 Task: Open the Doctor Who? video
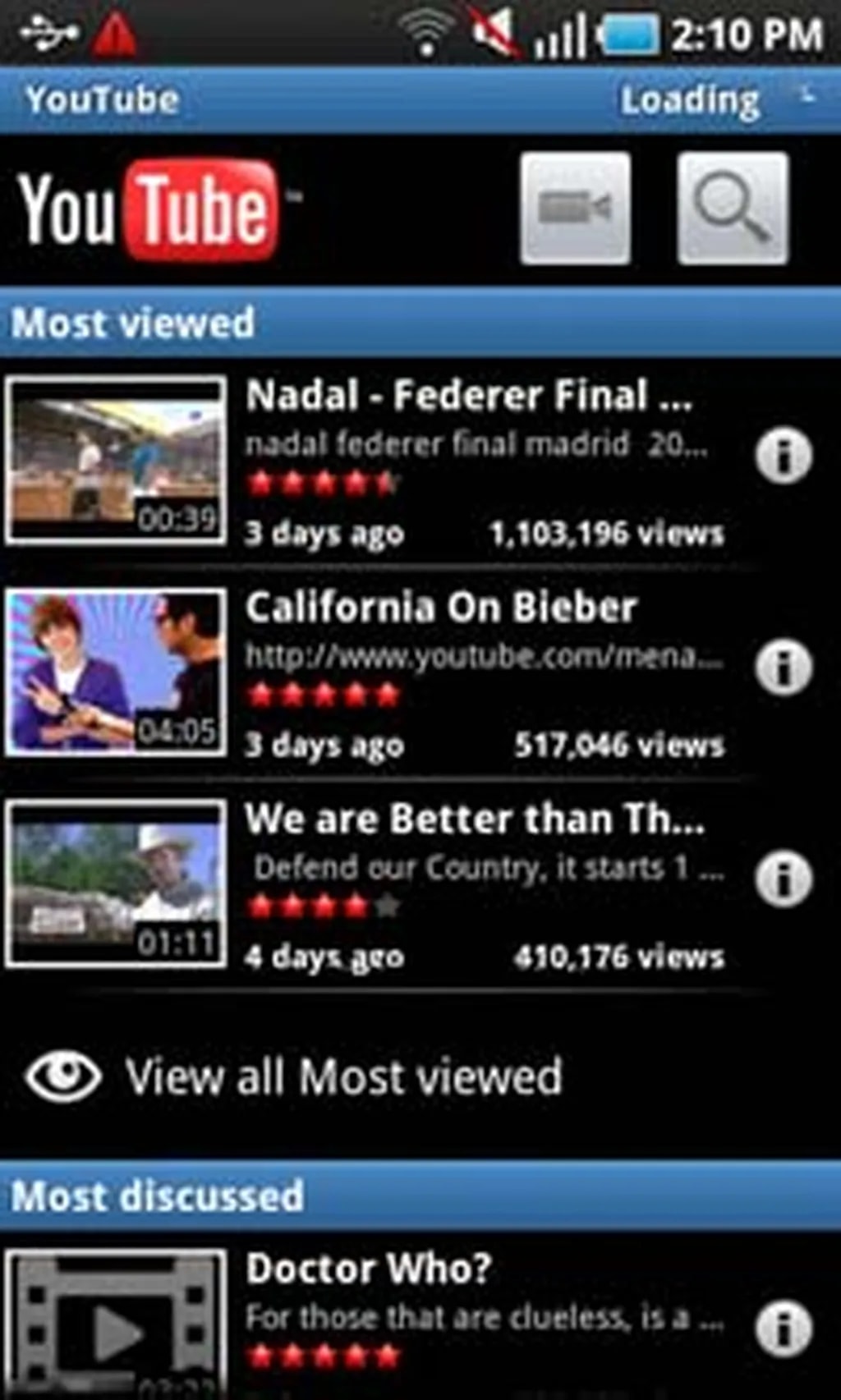[116, 1322]
